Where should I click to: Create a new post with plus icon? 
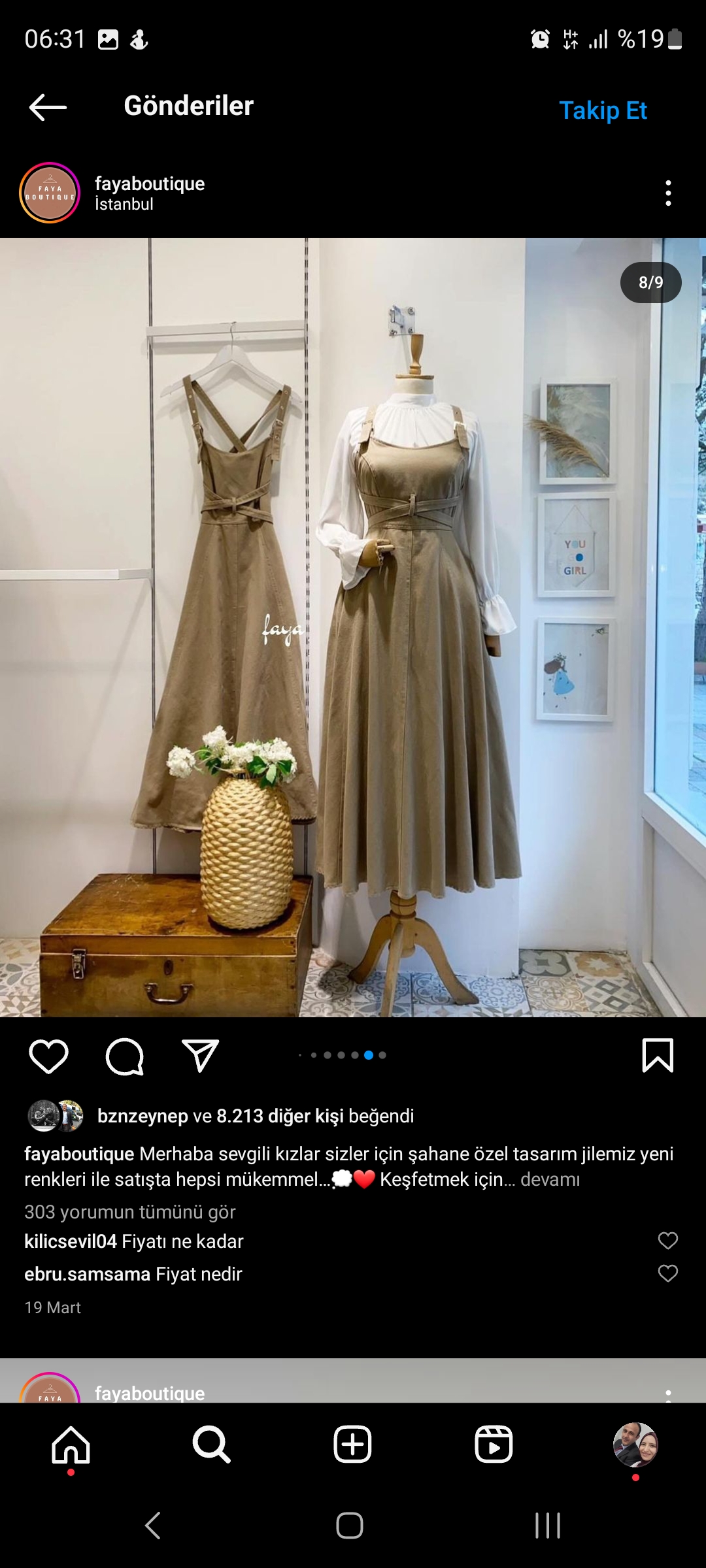(x=353, y=1445)
